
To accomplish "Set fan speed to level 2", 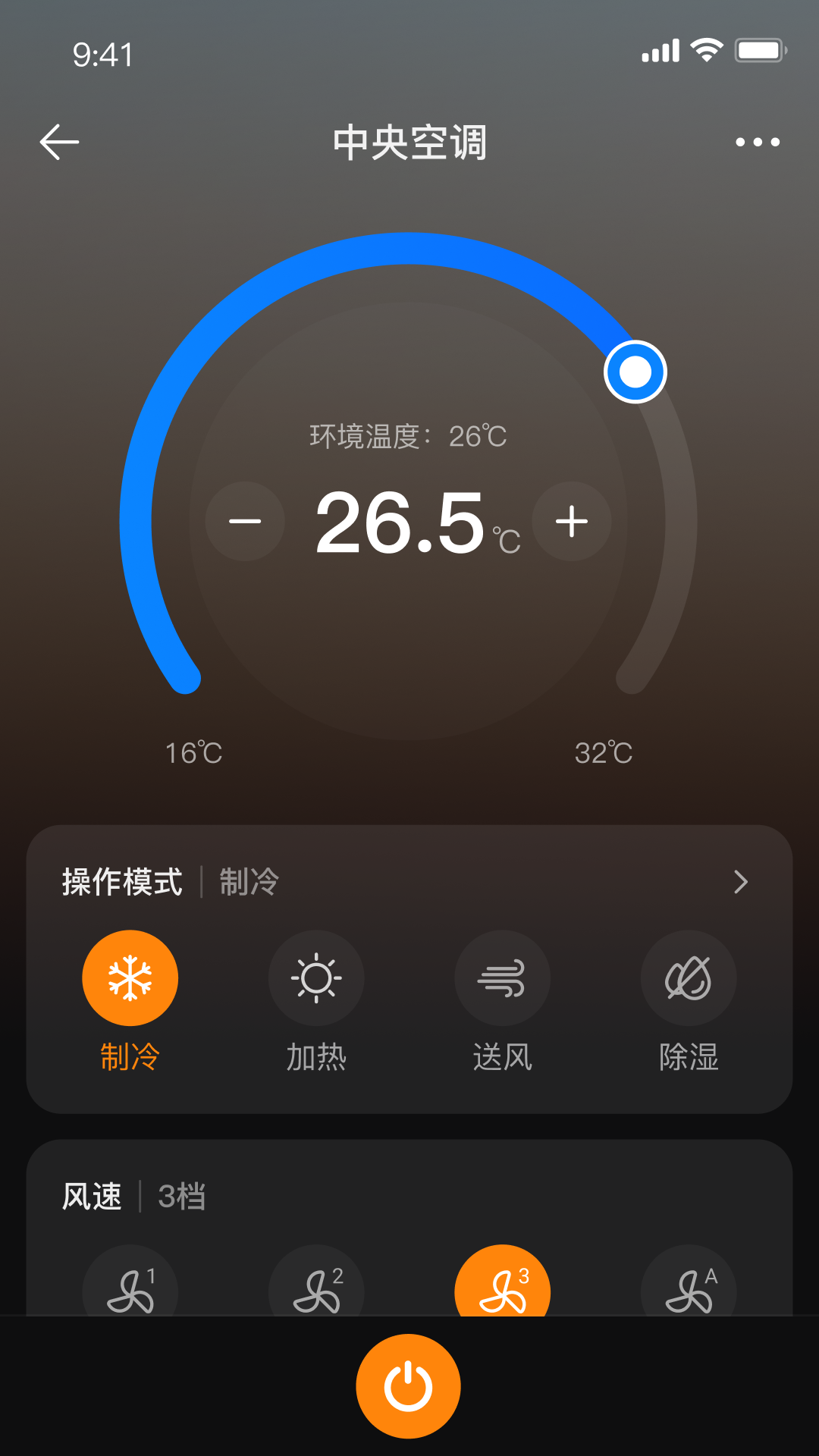I will pos(316,1285).
